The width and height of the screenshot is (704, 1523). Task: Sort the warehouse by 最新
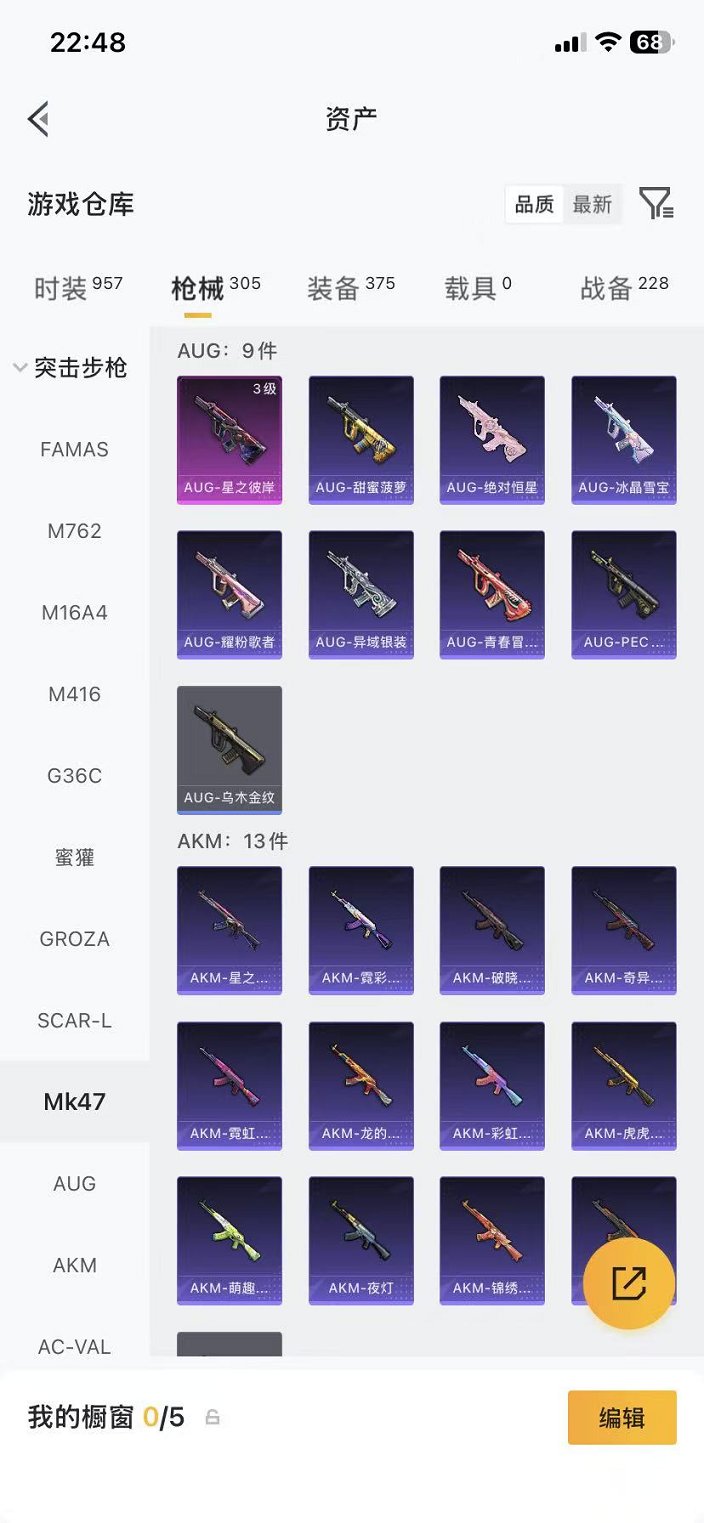[591, 204]
